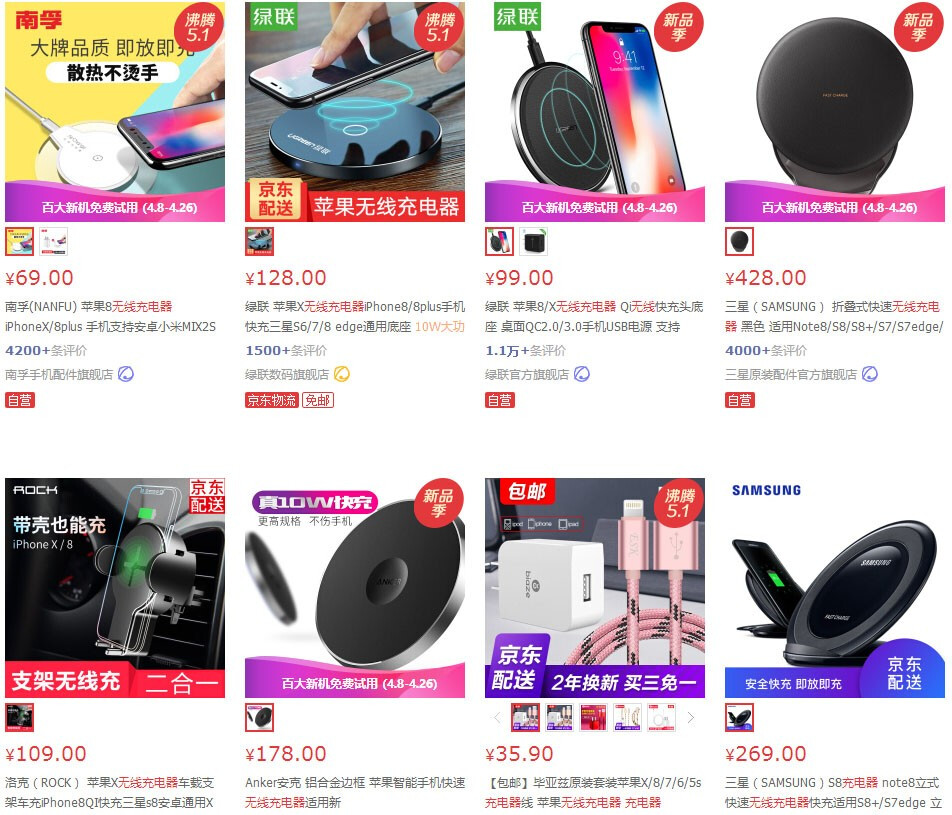Open the ROCK car-mount wireless charger product
This screenshot has width=952, height=815.
[115, 587]
